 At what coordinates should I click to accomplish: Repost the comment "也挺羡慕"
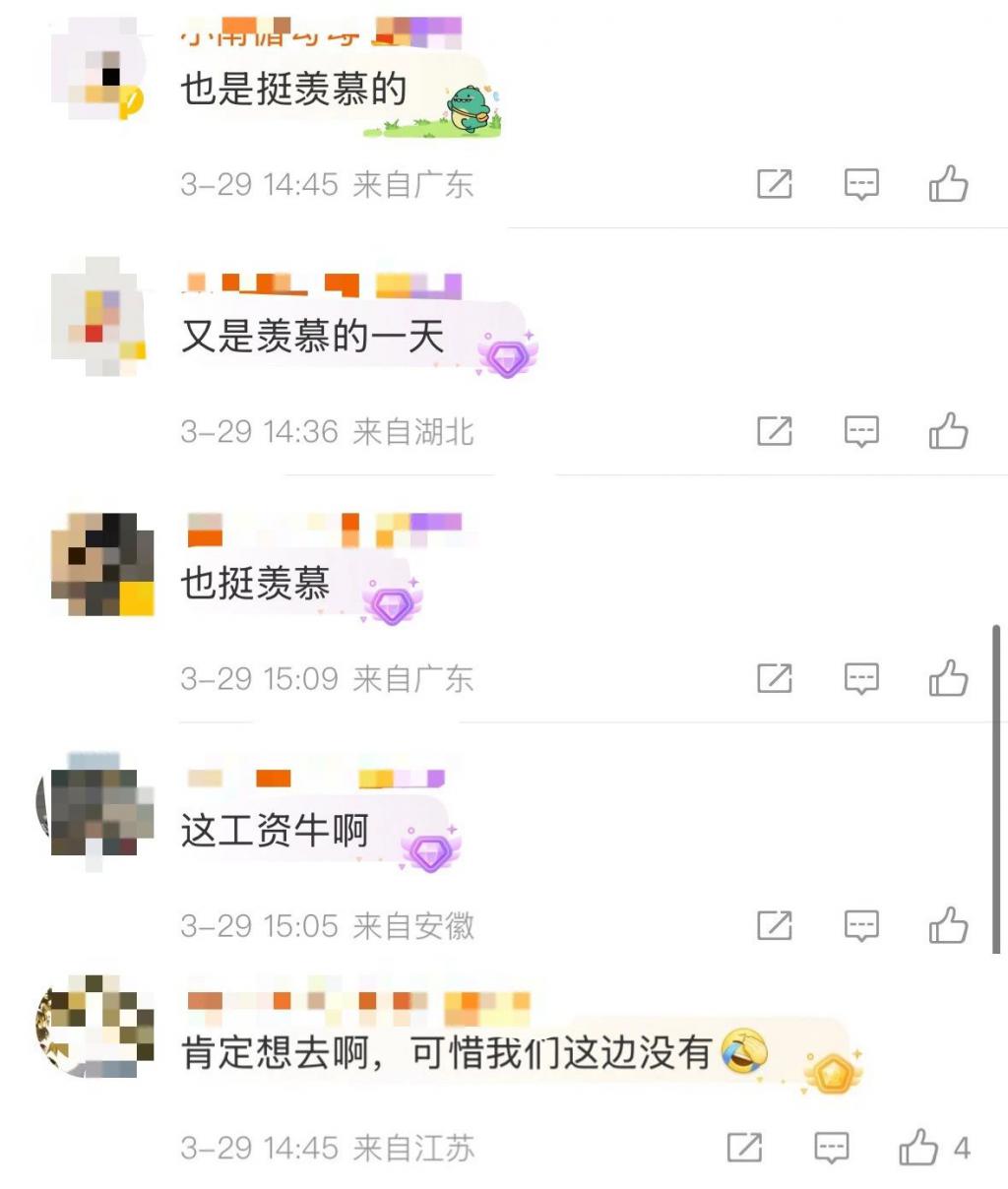[775, 678]
